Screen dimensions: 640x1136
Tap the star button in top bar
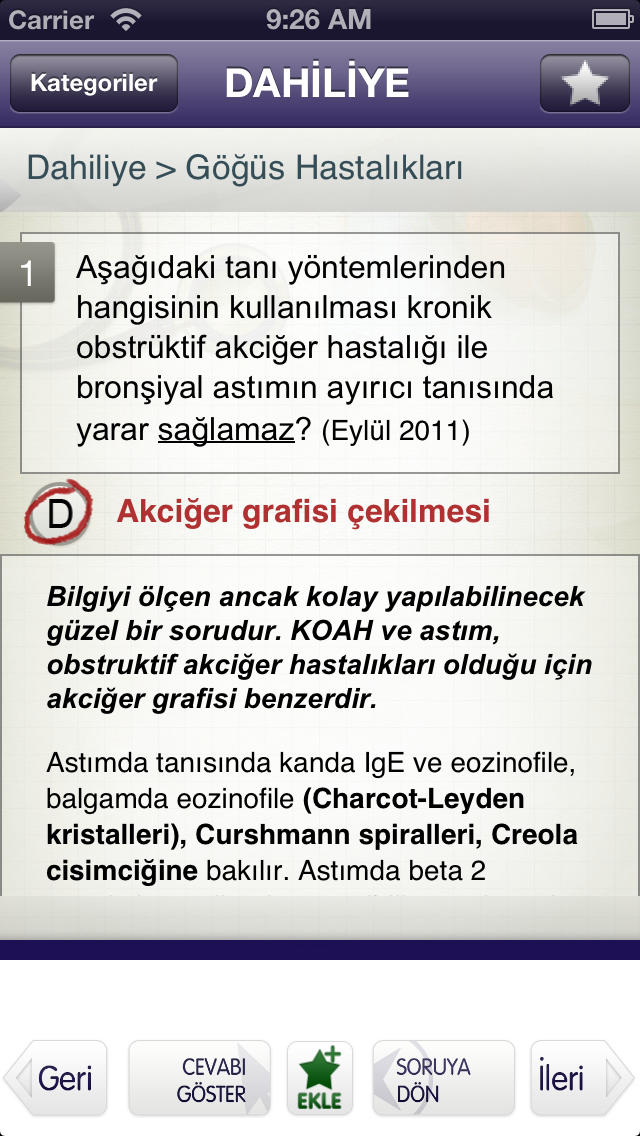pos(585,83)
